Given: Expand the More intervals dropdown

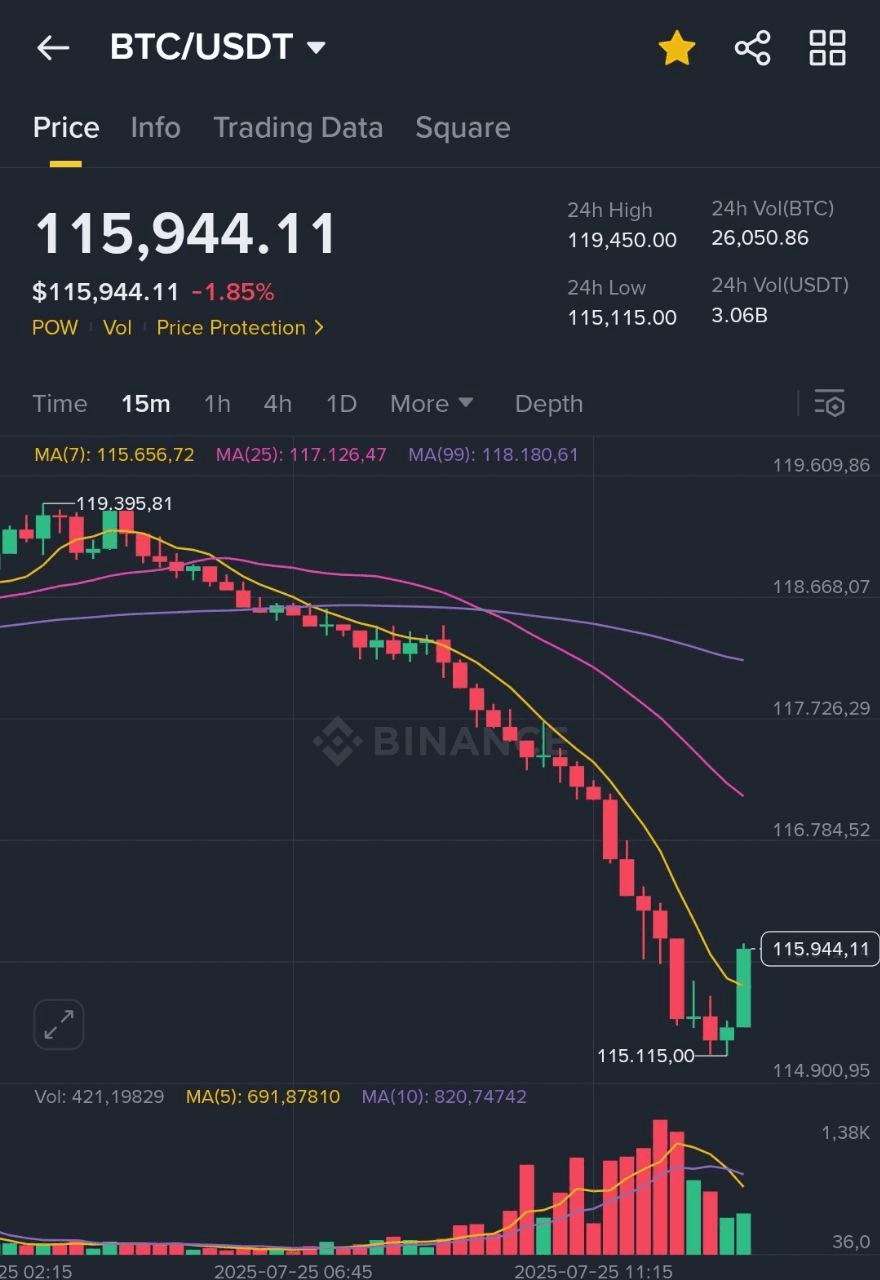Looking at the screenshot, I should 431,404.
